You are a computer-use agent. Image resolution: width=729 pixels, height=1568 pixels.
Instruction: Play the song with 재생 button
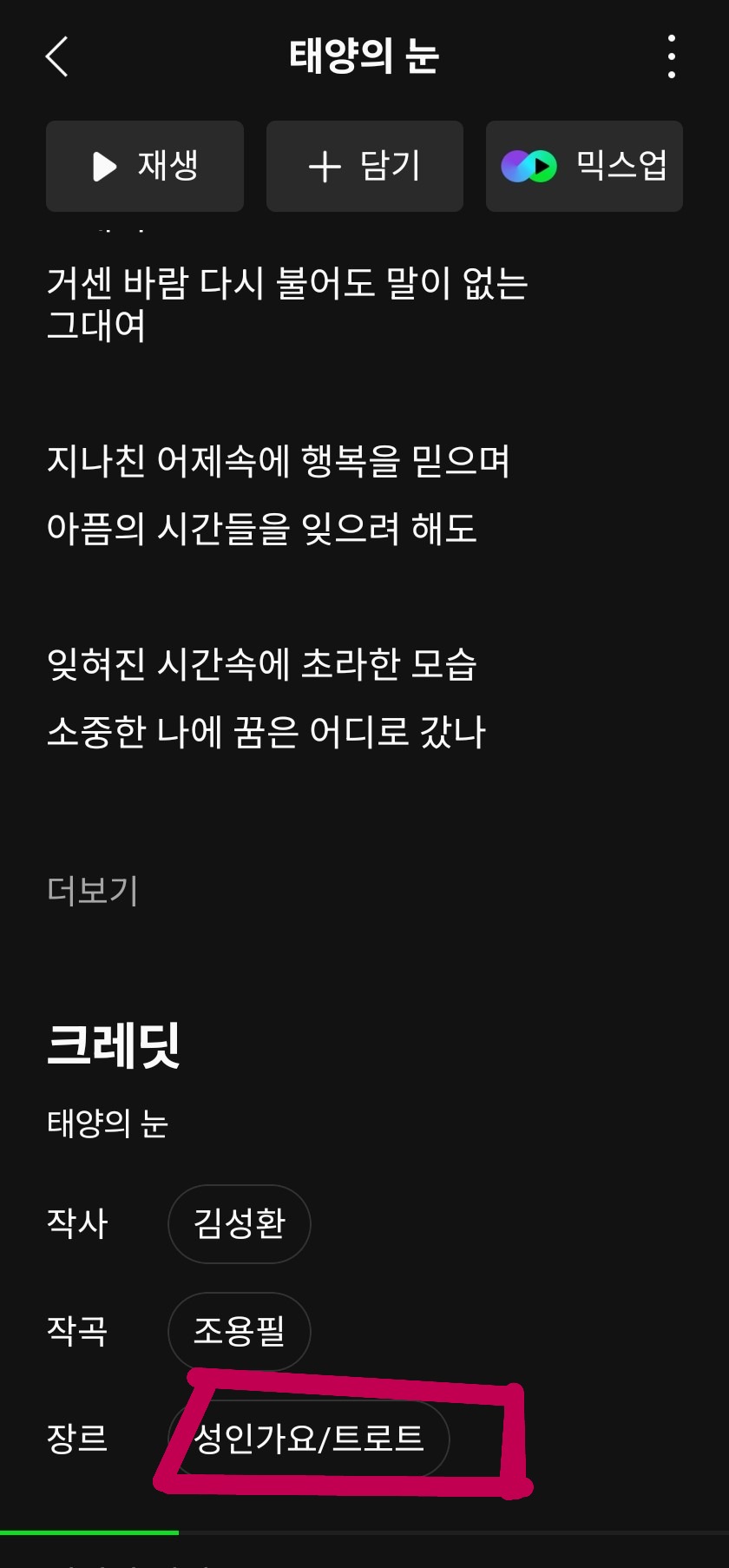(x=145, y=166)
